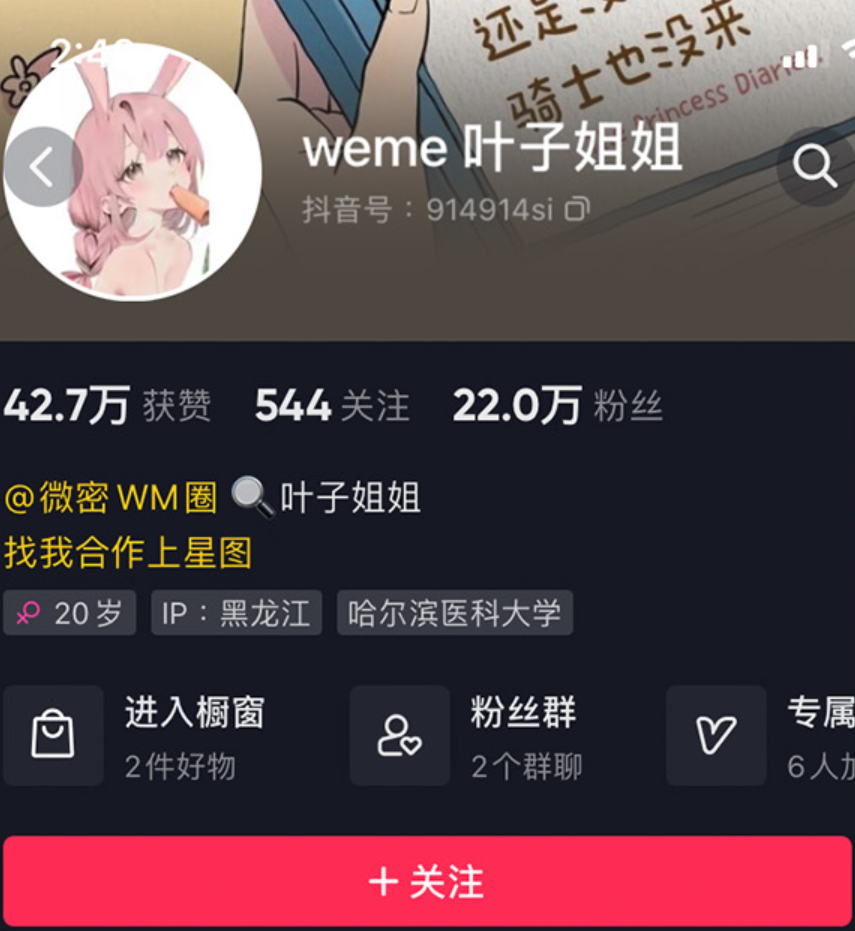The width and height of the screenshot is (855, 931).
Task: Open the 找我合作上星图 link
Action: [128, 552]
